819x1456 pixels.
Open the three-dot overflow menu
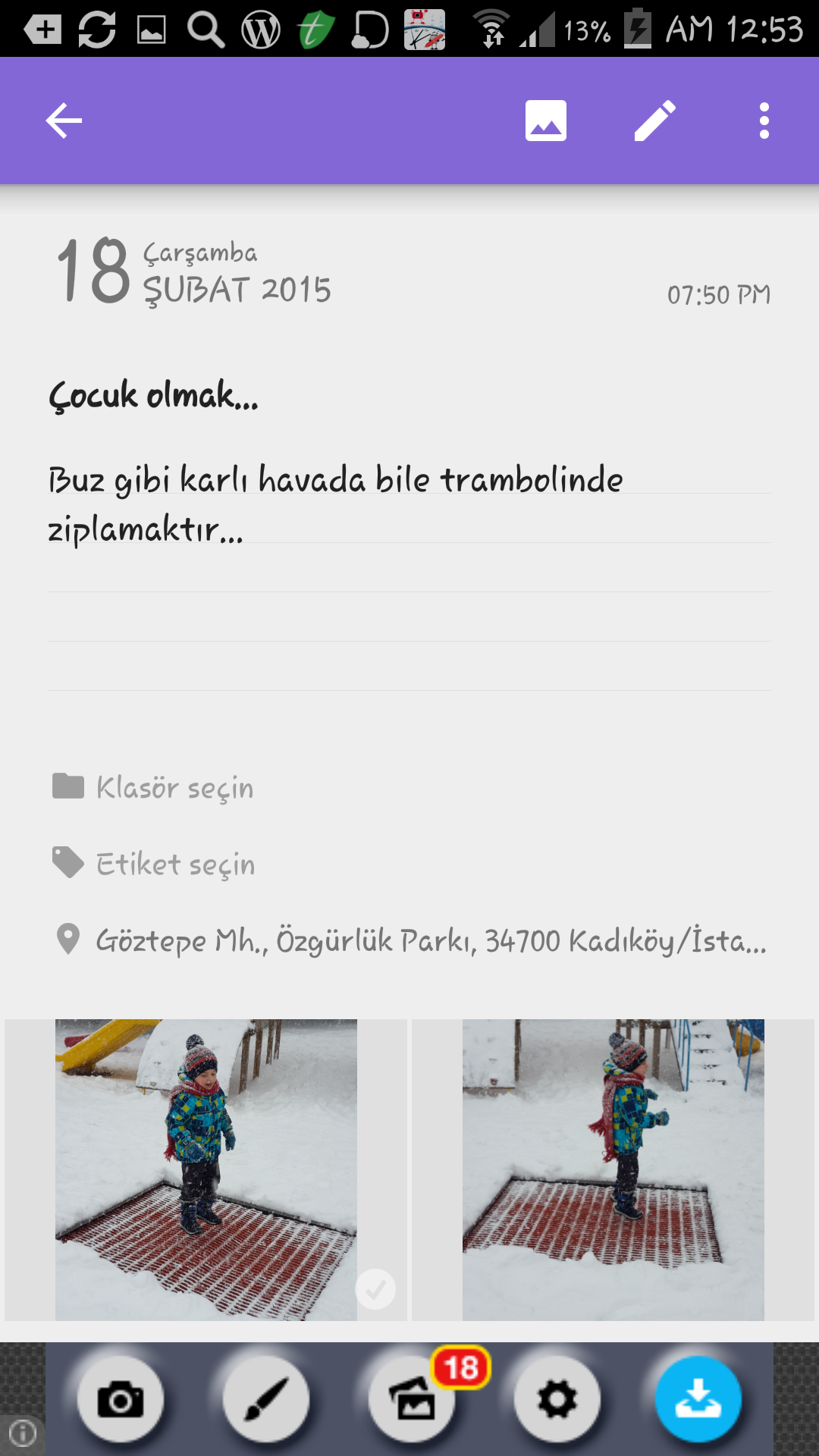coord(764,121)
